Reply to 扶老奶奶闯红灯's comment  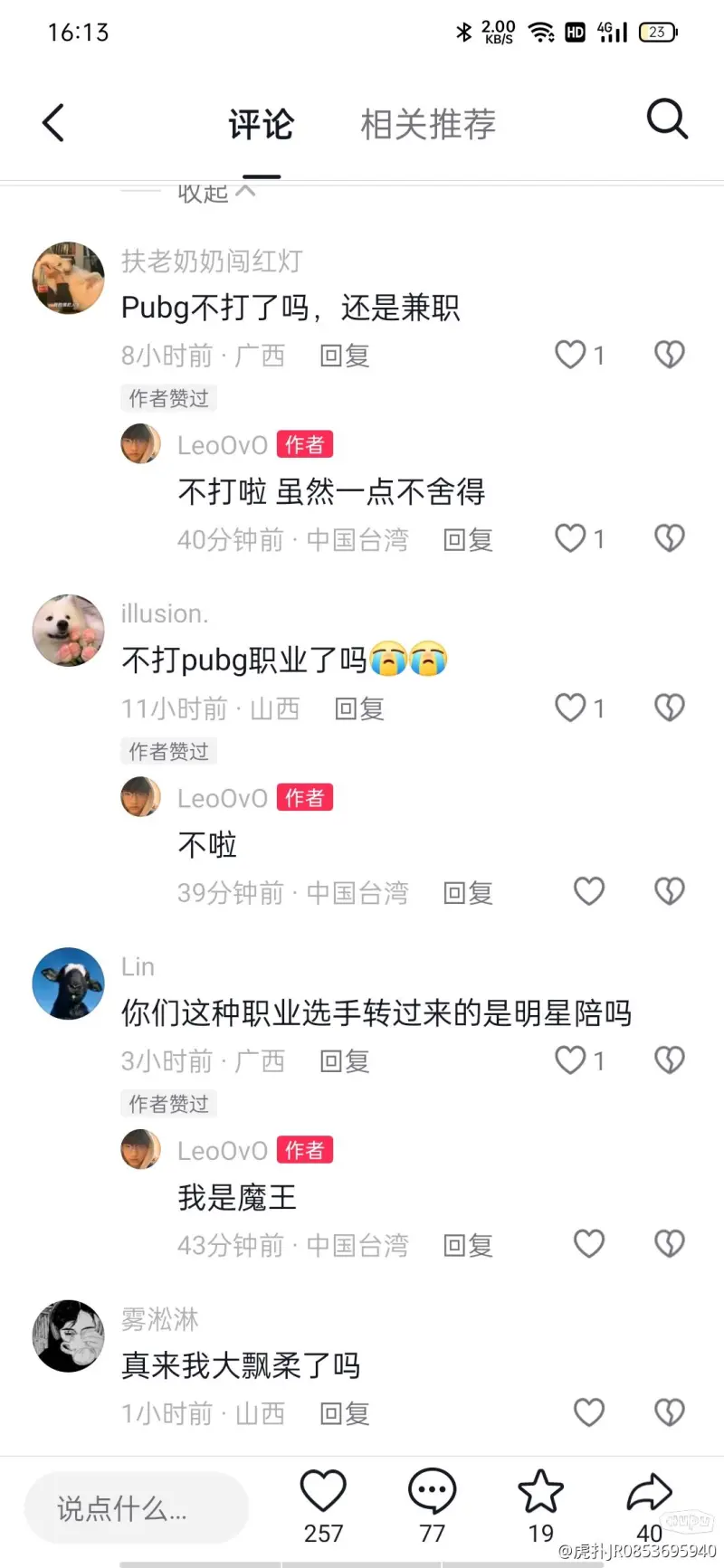click(345, 356)
